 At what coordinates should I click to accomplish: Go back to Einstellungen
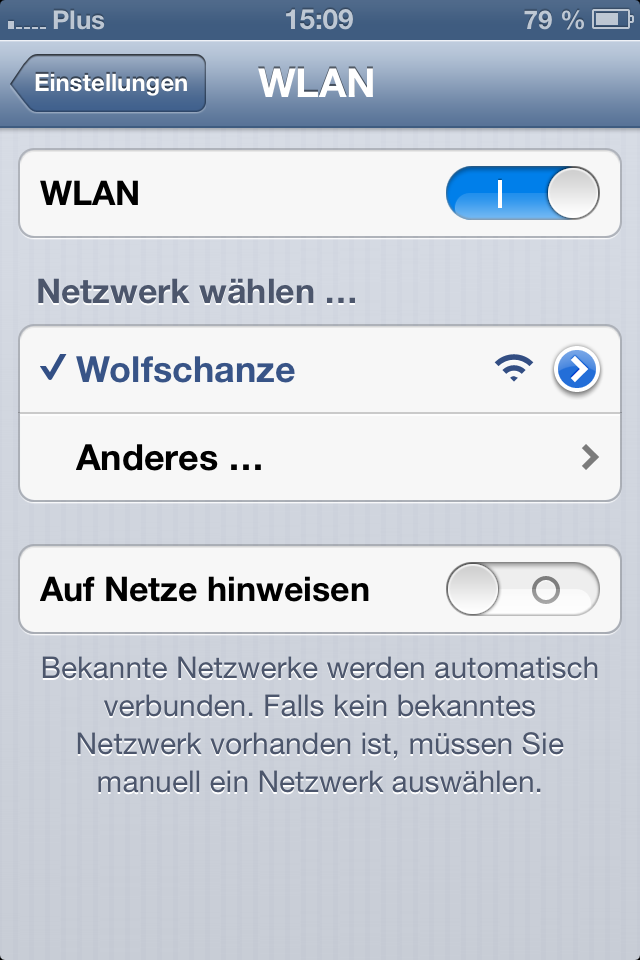(x=108, y=83)
